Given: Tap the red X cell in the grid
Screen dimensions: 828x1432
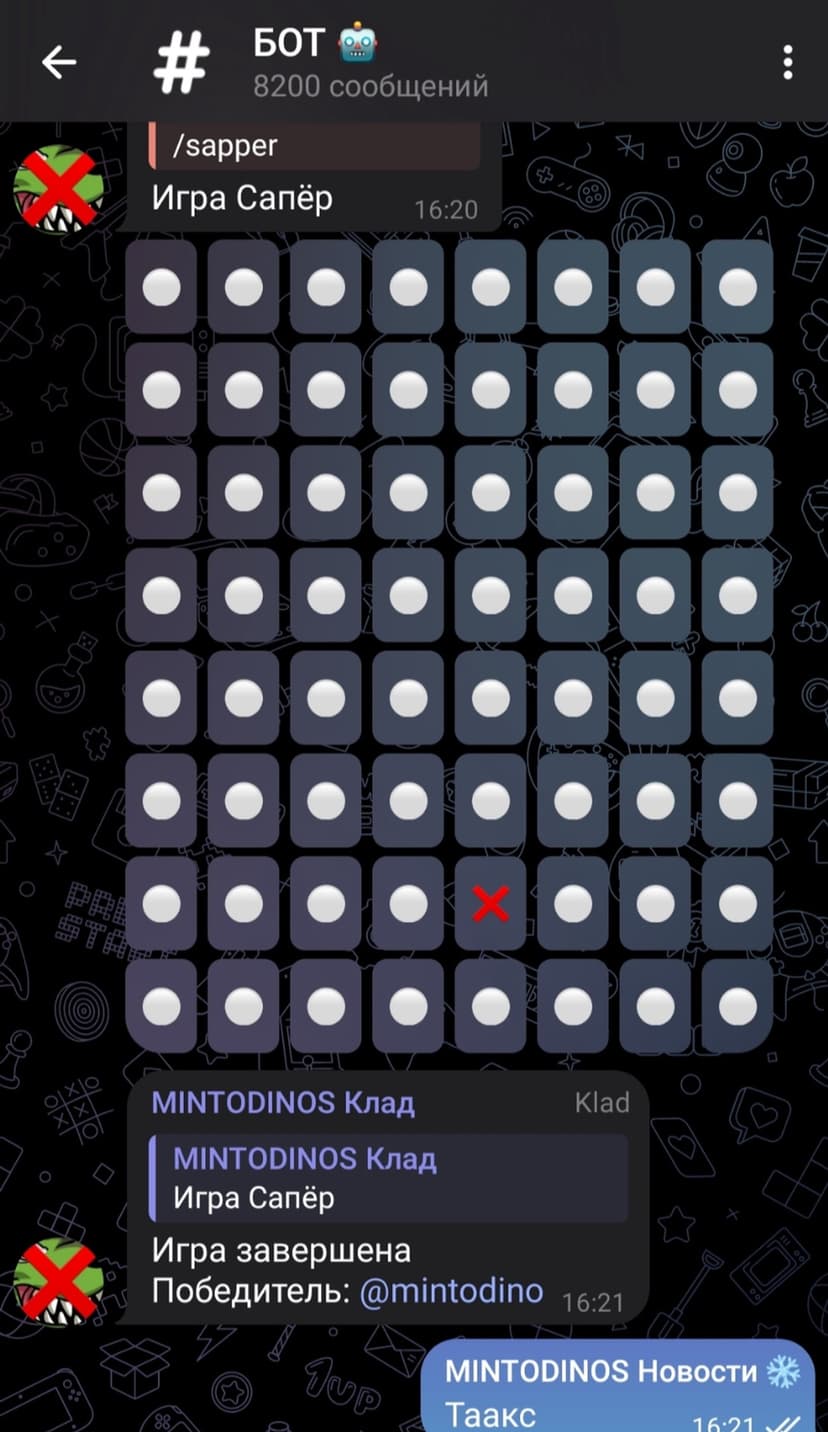Looking at the screenshot, I should point(490,904).
